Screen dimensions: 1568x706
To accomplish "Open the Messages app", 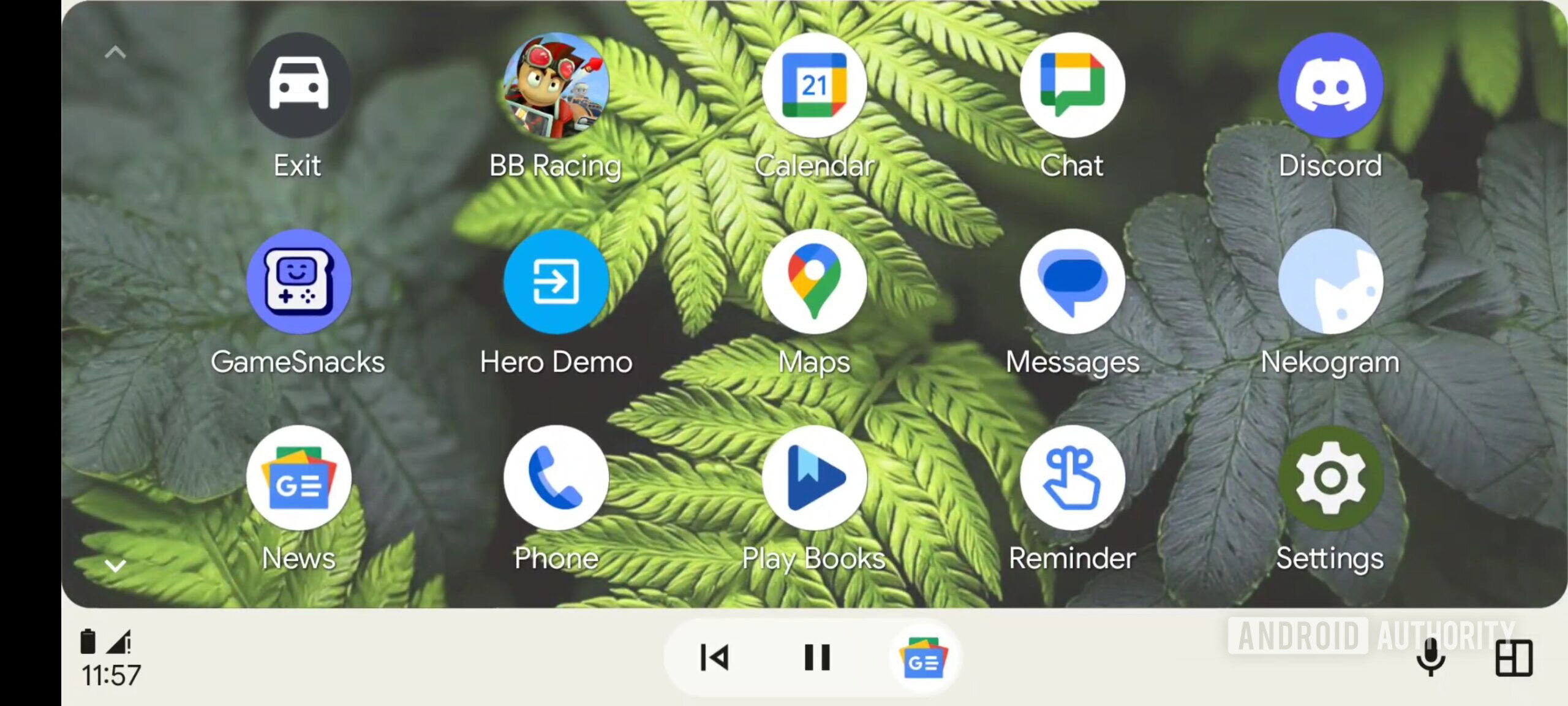I will [1072, 282].
